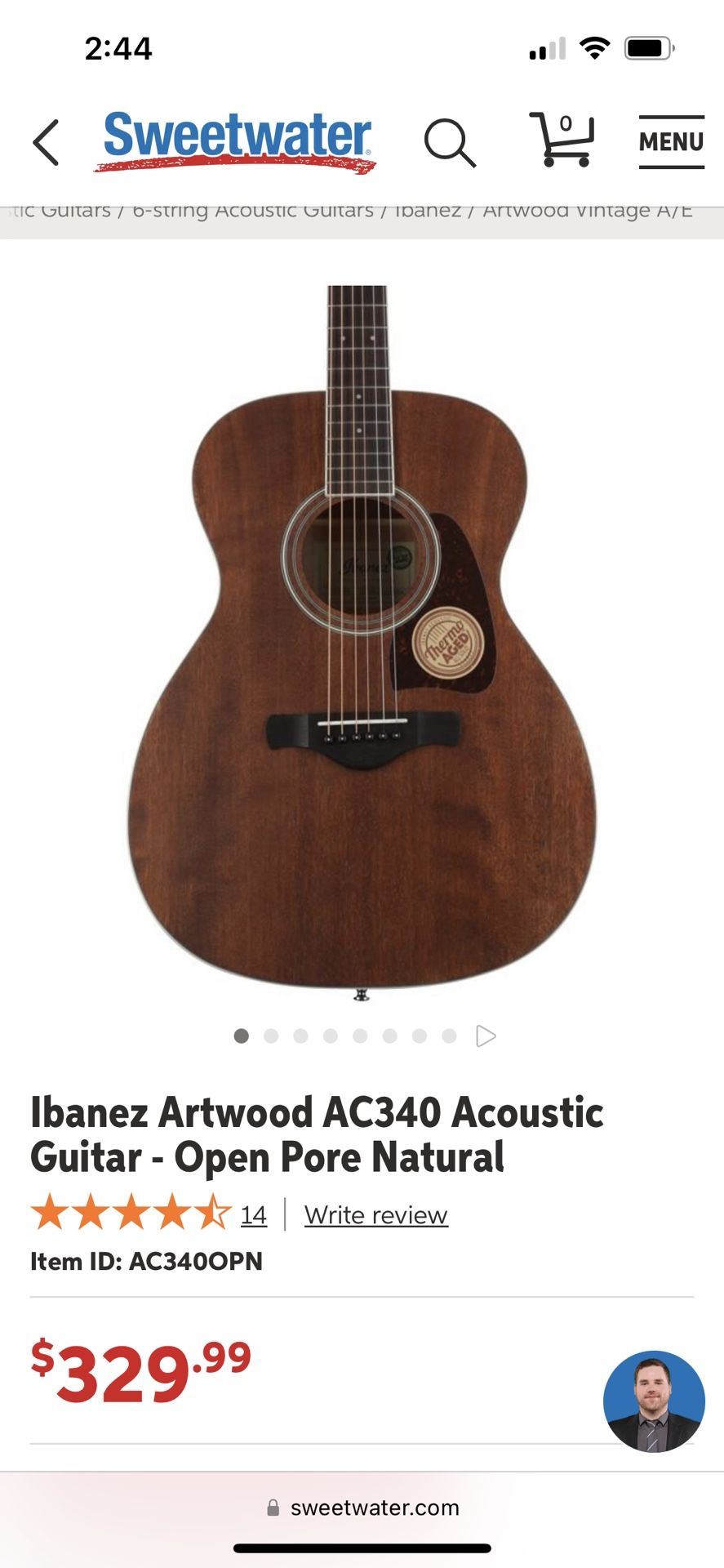Tap the Write review link

pyautogui.click(x=376, y=1215)
